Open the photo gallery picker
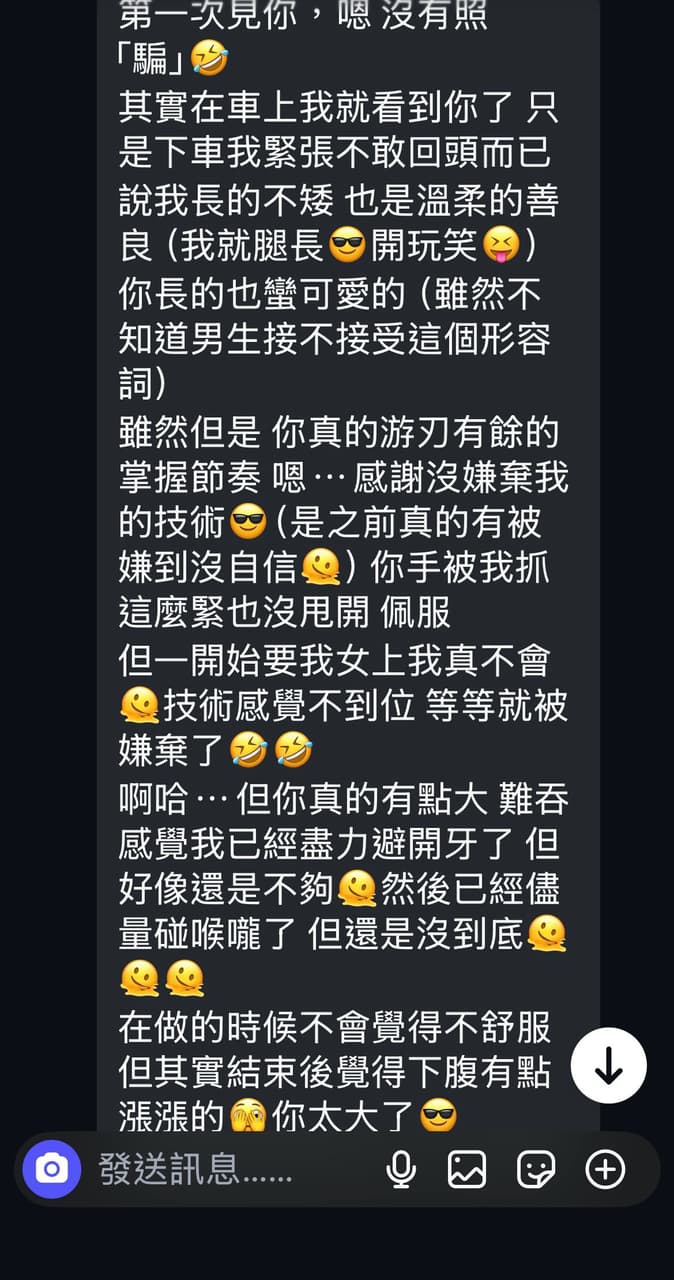Viewport: 674px width, 1280px height. [x=467, y=1169]
